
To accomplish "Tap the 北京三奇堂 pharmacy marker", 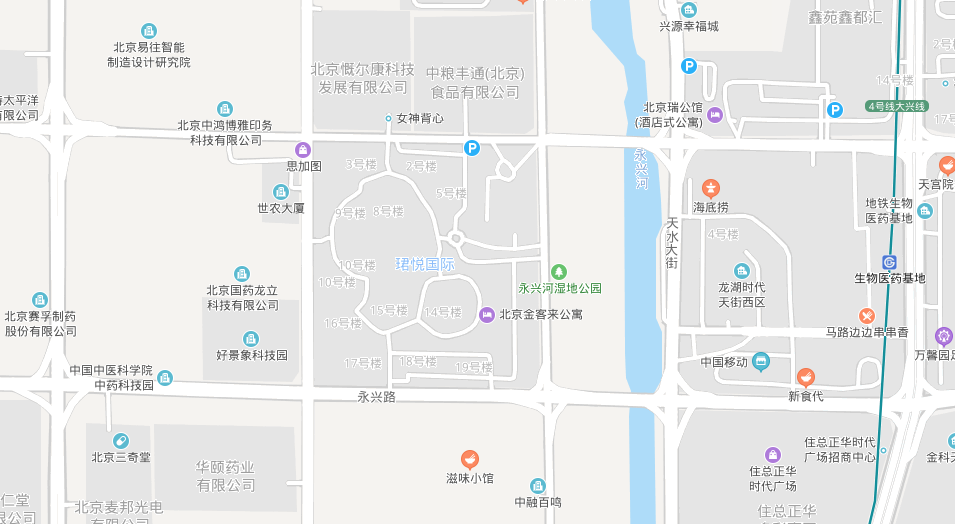I will tap(121, 440).
